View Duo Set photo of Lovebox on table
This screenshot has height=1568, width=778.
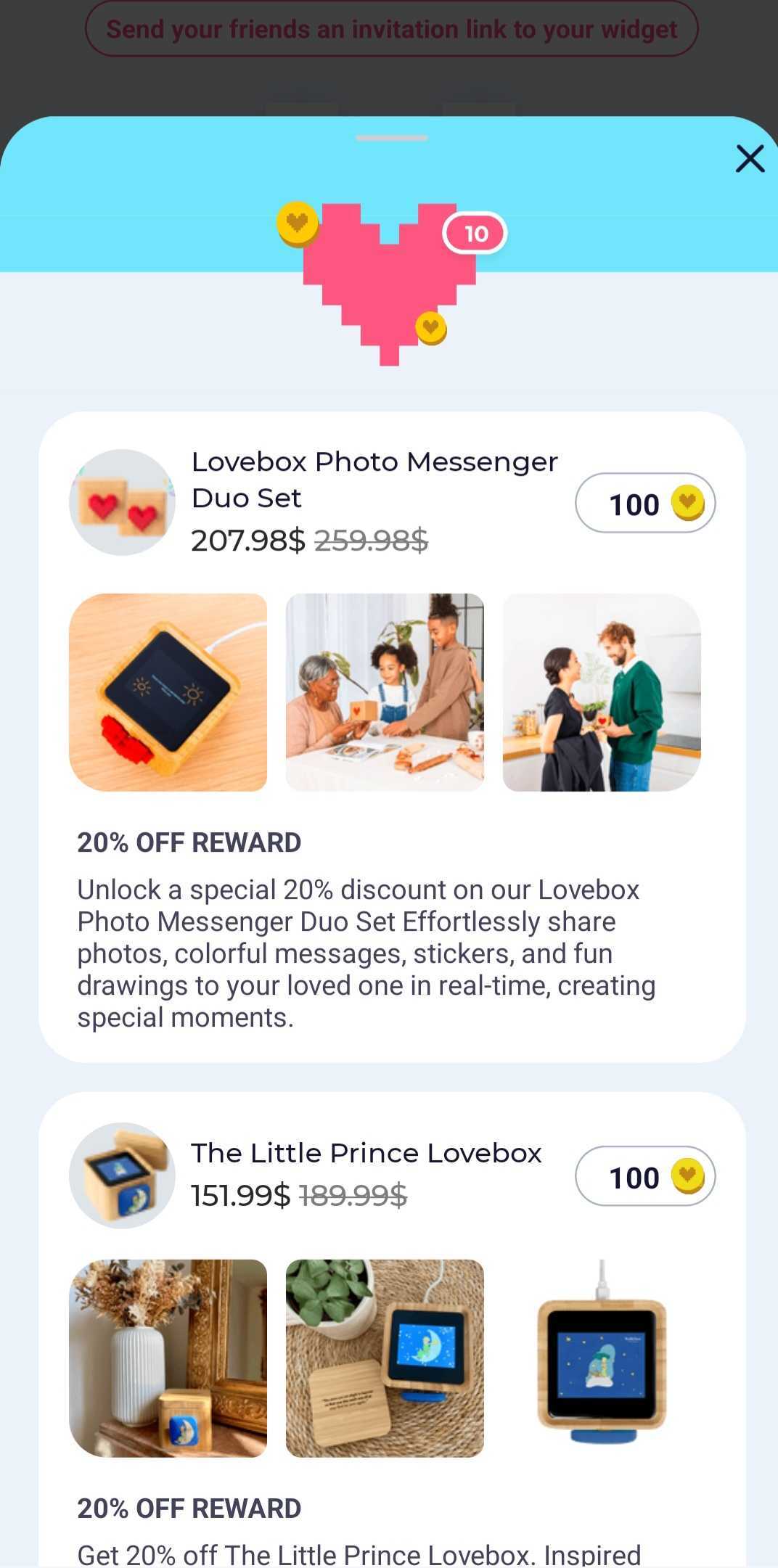pyautogui.click(x=168, y=692)
